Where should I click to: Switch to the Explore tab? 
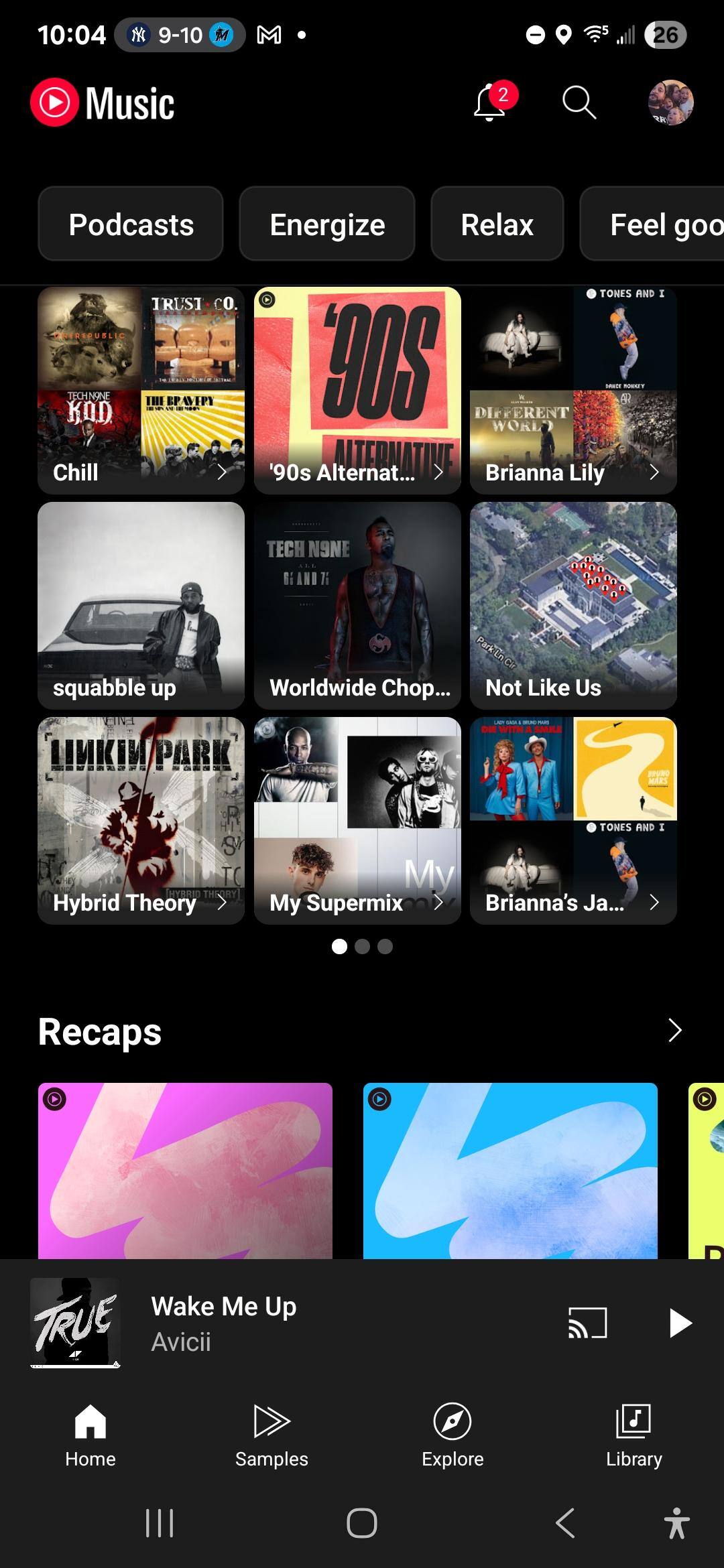pyautogui.click(x=452, y=1435)
